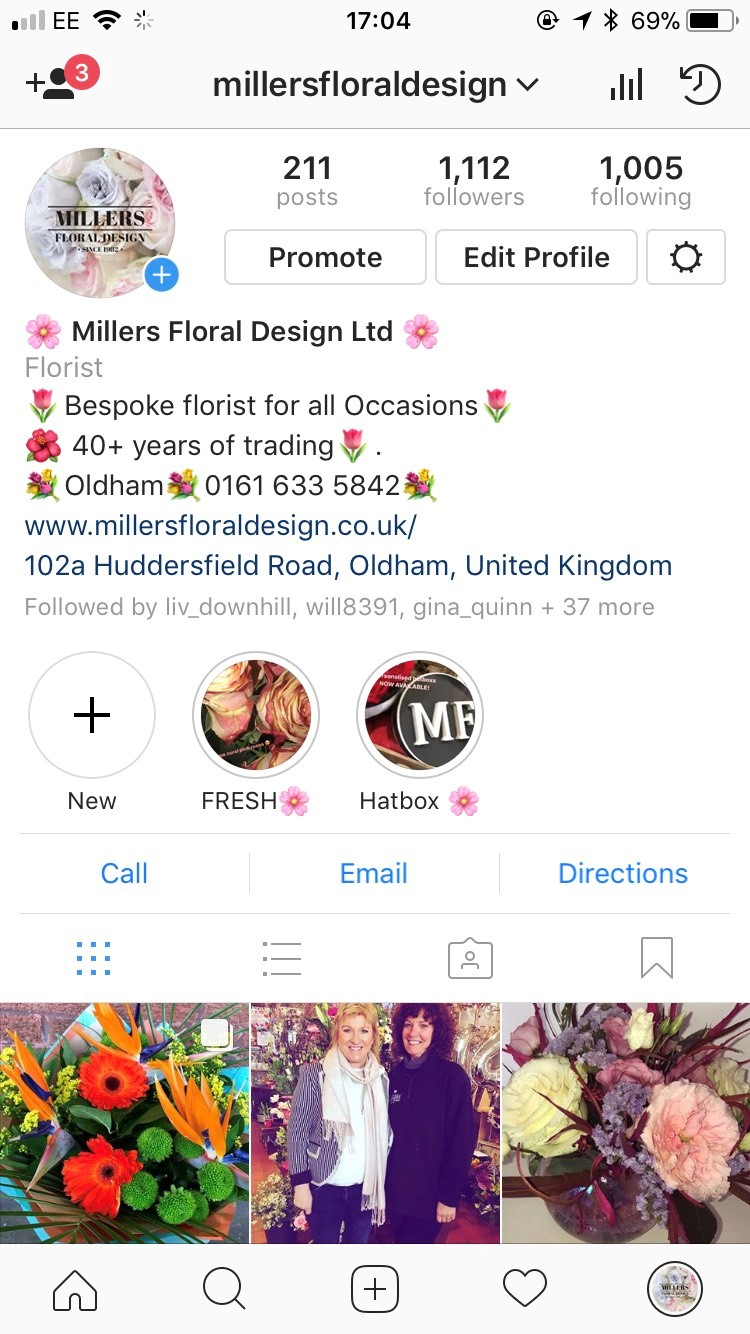Open the 102a Huddersfield Road address link
The height and width of the screenshot is (1334, 750).
(x=348, y=566)
